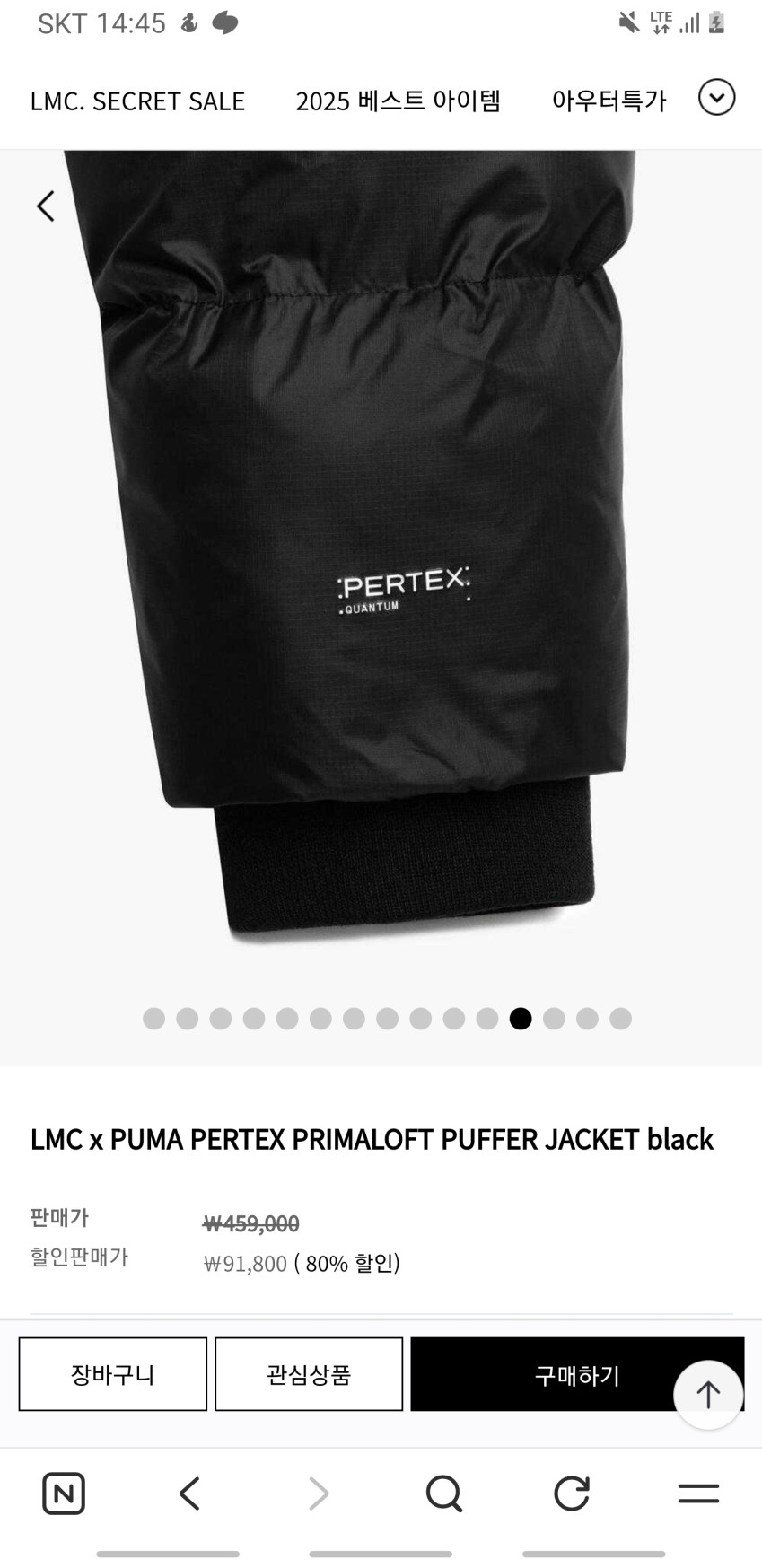Select the first image indicator dot

(154, 1019)
